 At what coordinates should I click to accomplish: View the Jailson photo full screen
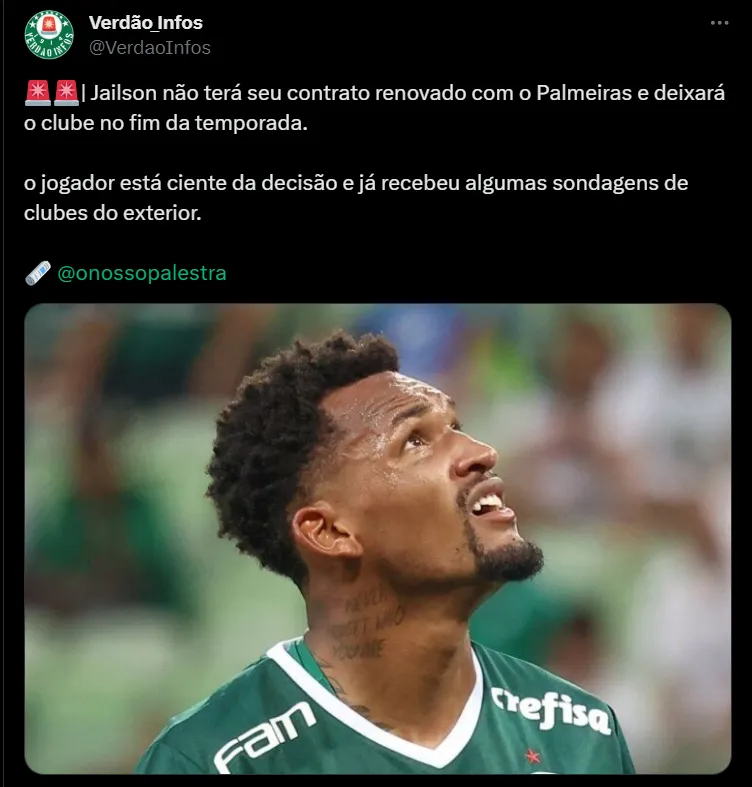tap(378, 538)
